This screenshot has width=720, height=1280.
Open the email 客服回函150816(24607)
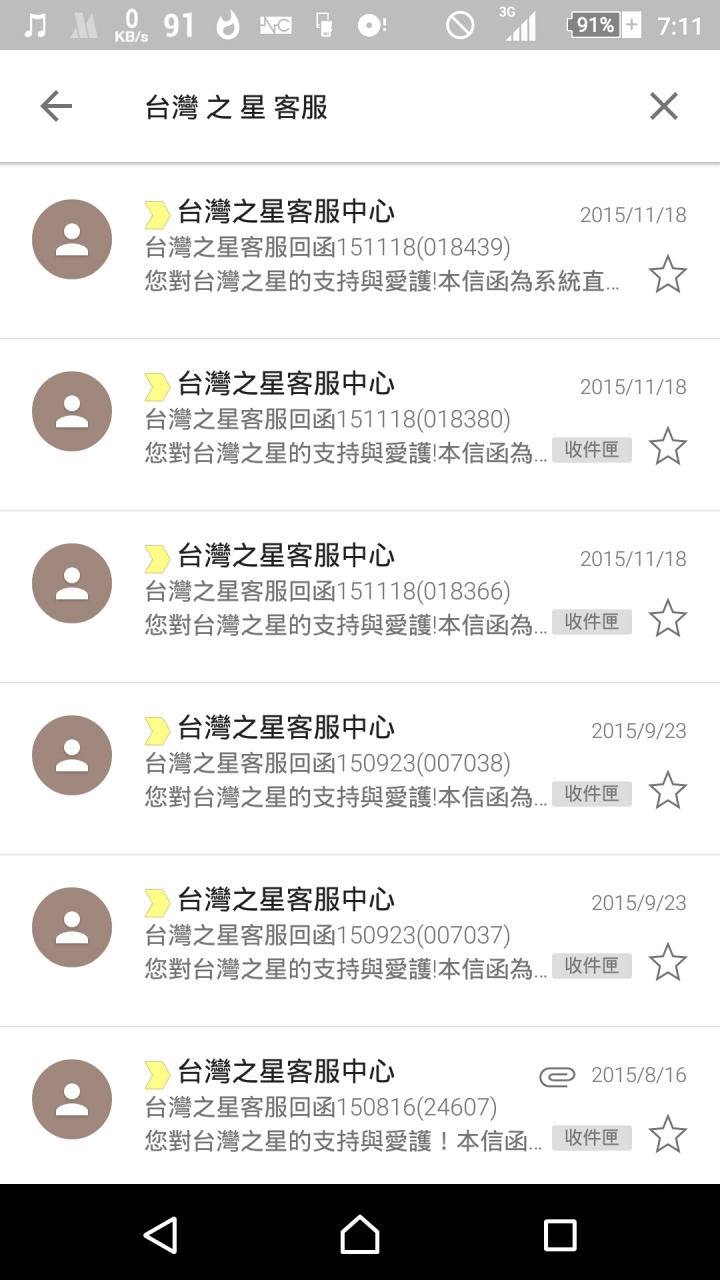tap(360, 1106)
